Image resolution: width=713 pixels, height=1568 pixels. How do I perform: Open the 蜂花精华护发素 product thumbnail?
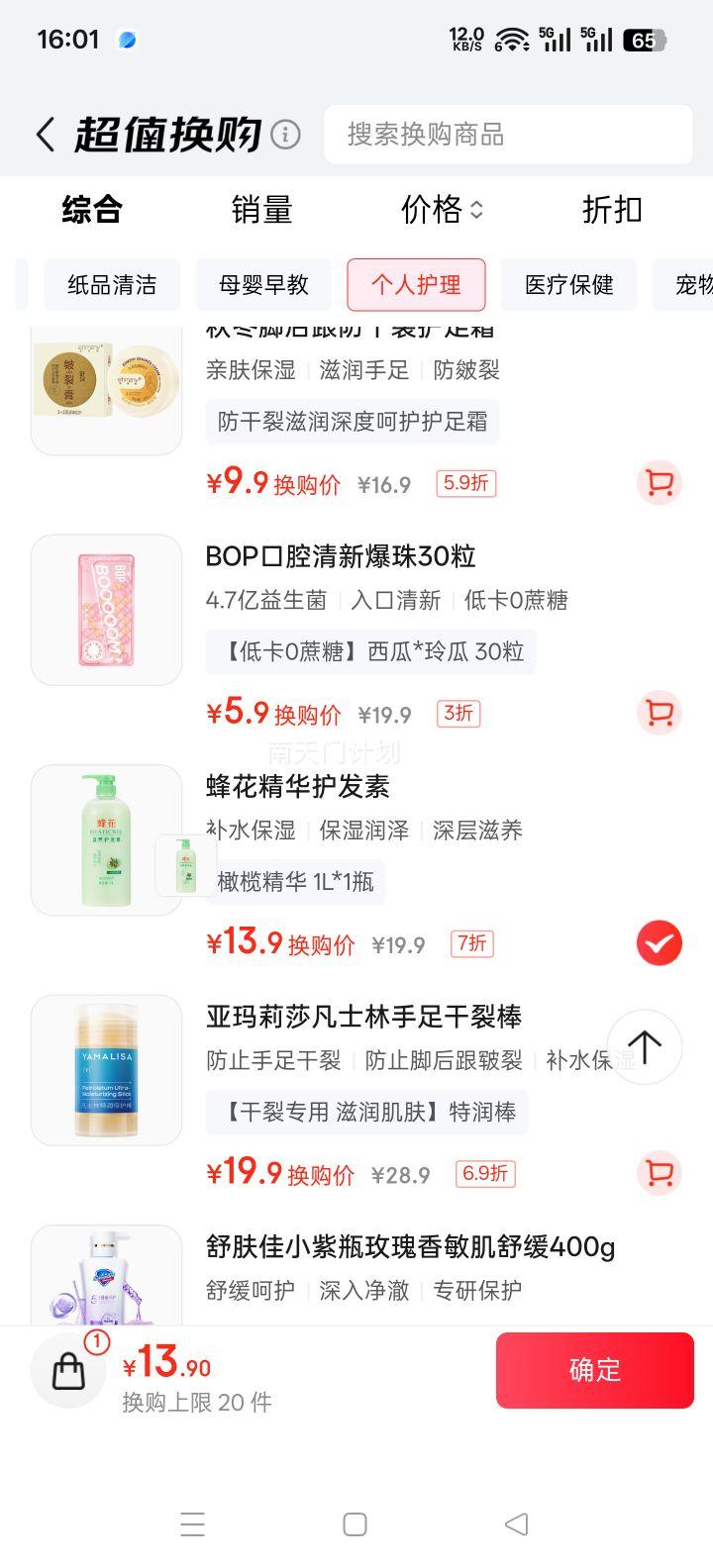(x=106, y=838)
